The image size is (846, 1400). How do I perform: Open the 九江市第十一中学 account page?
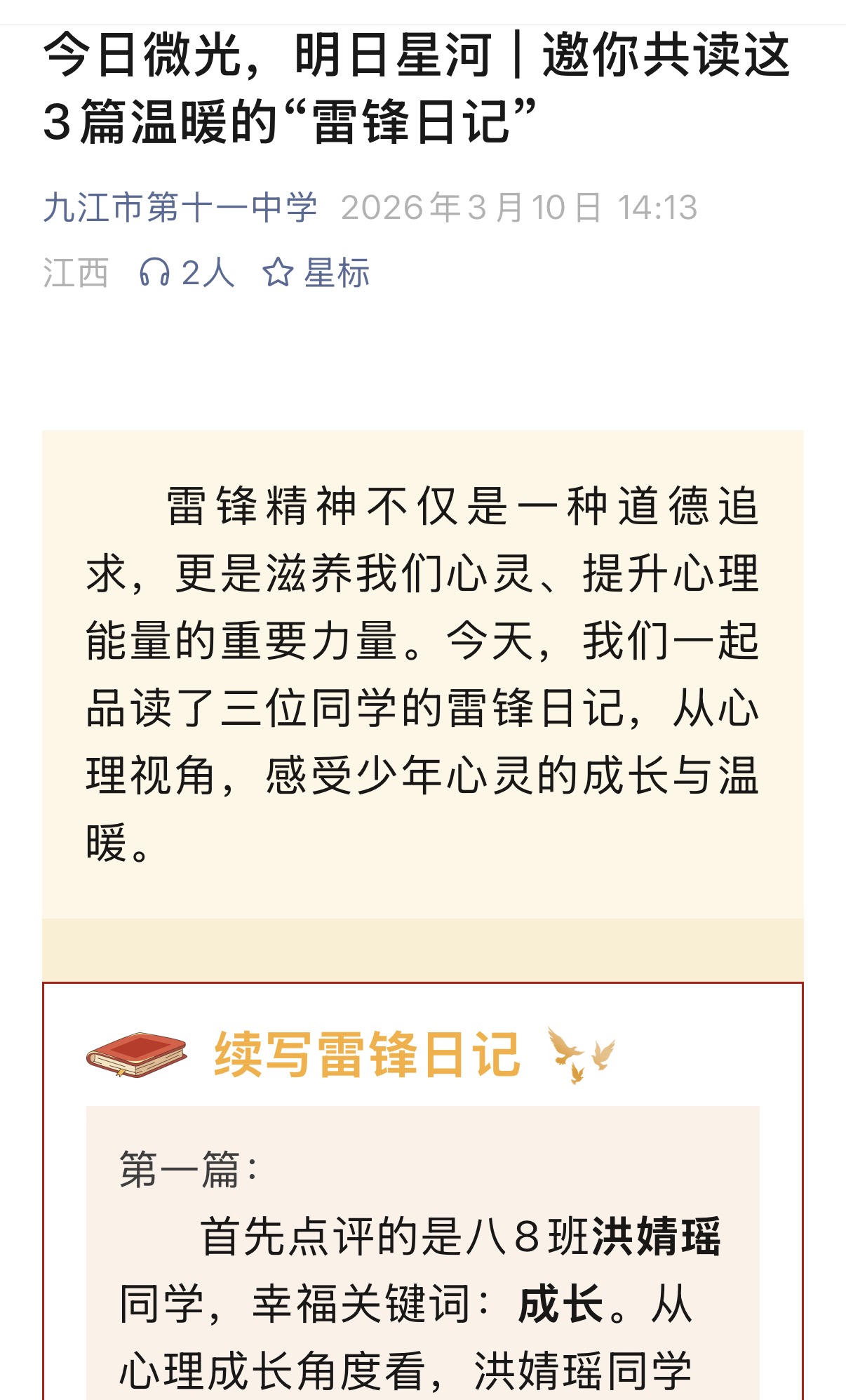pos(180,208)
